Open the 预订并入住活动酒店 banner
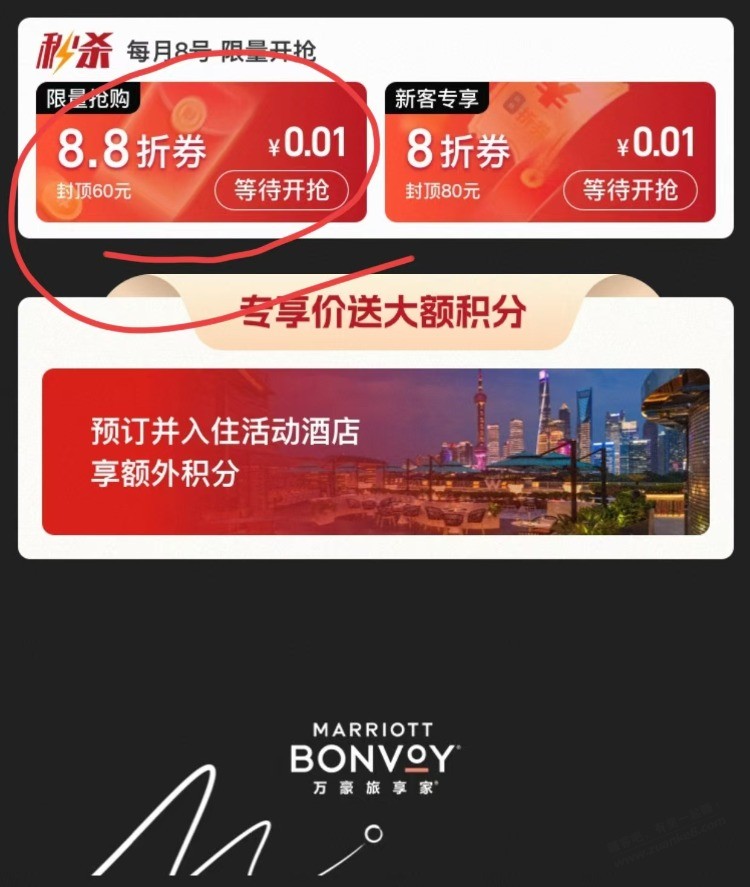The width and height of the screenshot is (750, 887). (x=375, y=452)
